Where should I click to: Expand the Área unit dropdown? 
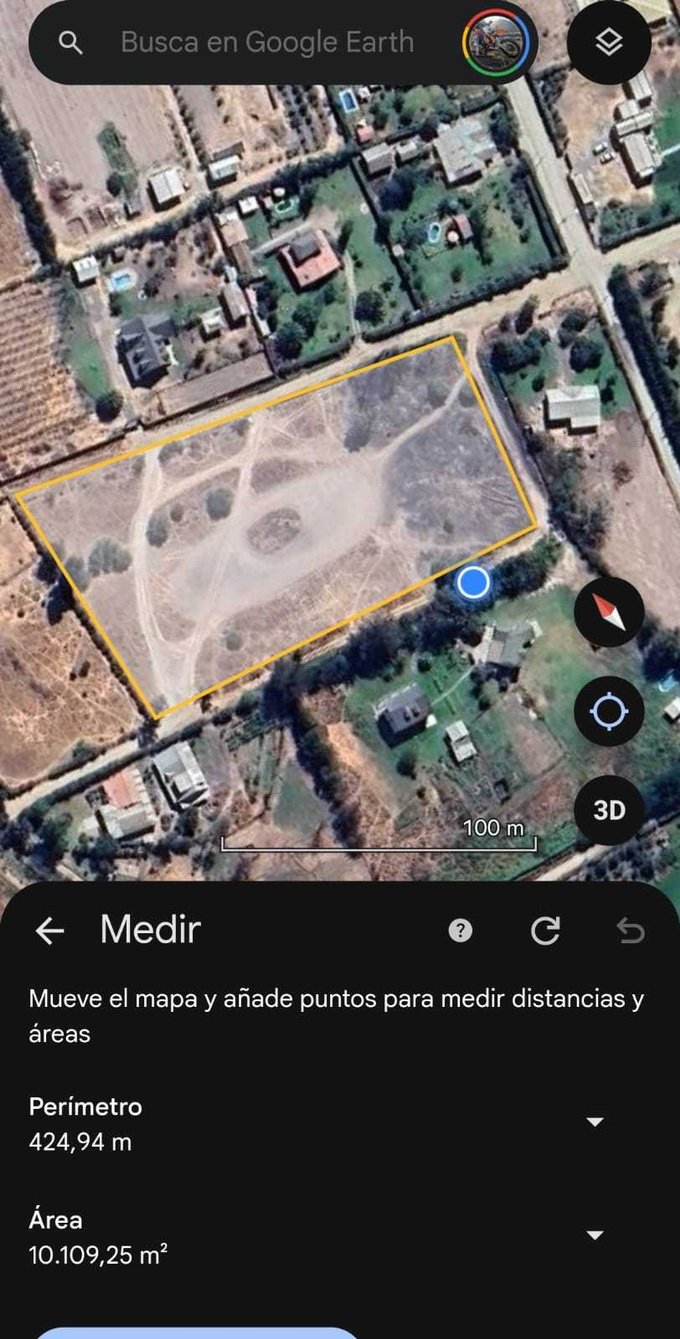click(595, 1235)
